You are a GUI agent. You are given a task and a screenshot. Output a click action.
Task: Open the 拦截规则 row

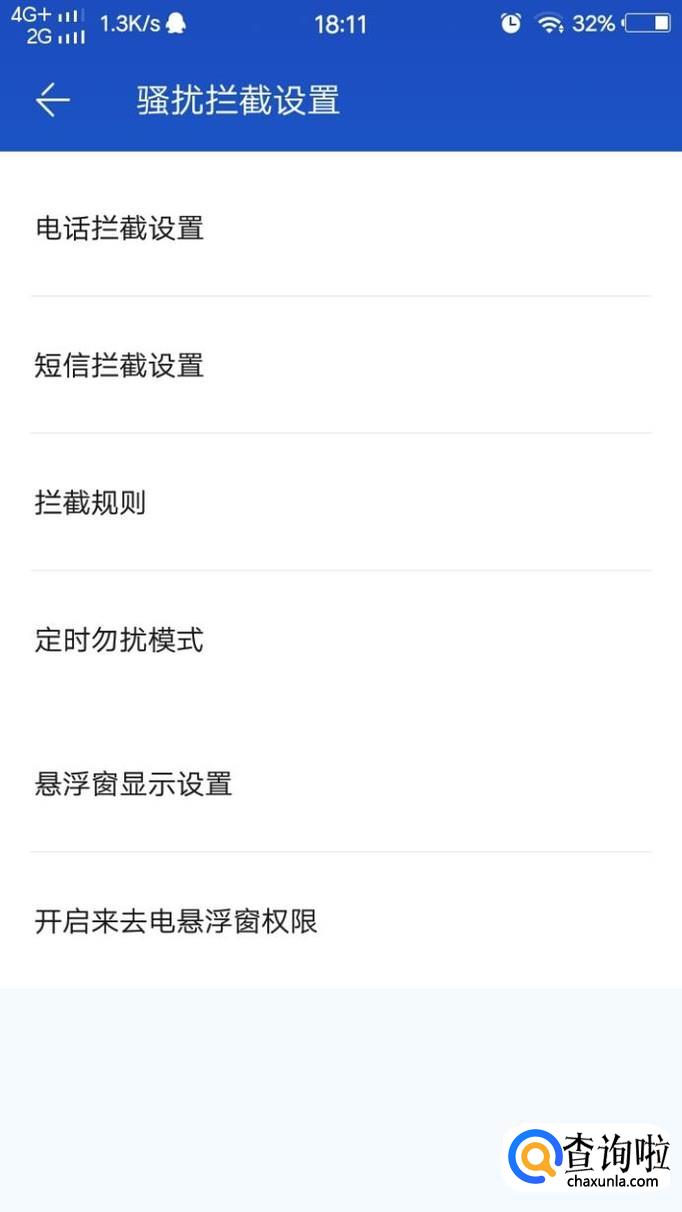(x=341, y=502)
